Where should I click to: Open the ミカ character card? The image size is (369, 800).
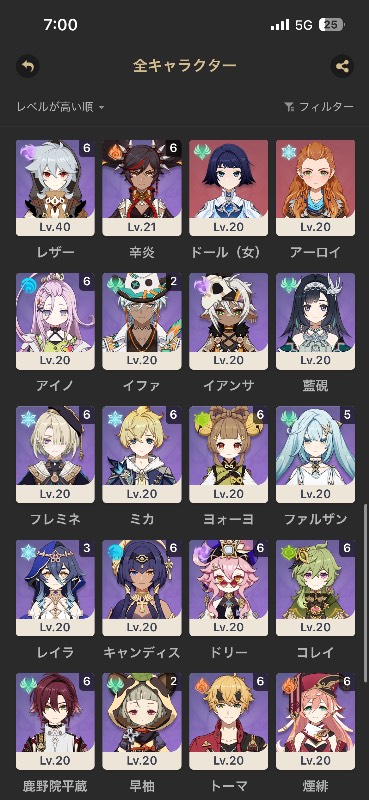point(142,455)
